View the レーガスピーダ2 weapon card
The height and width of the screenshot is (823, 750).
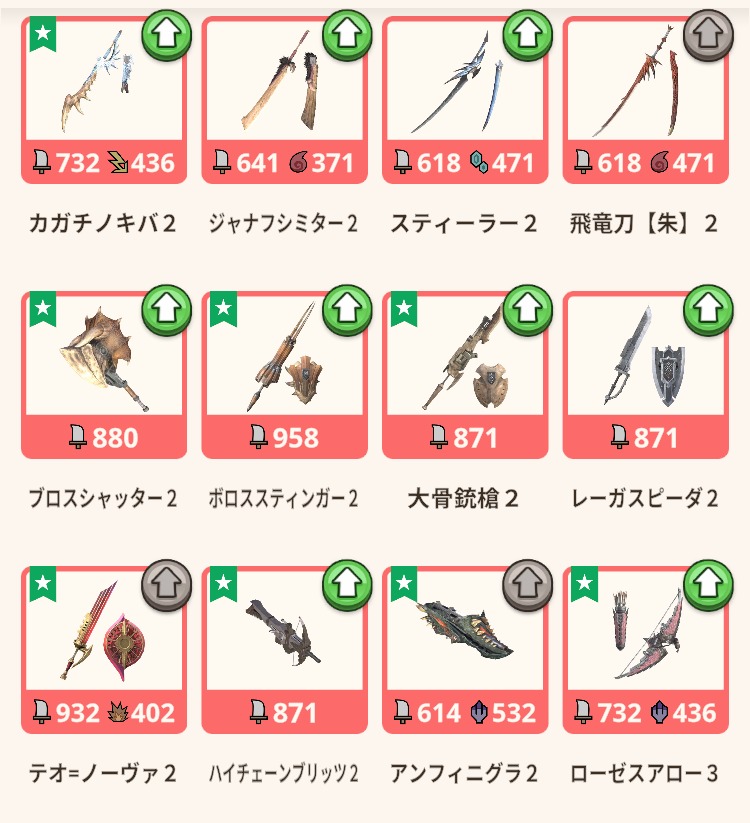[x=646, y=375]
